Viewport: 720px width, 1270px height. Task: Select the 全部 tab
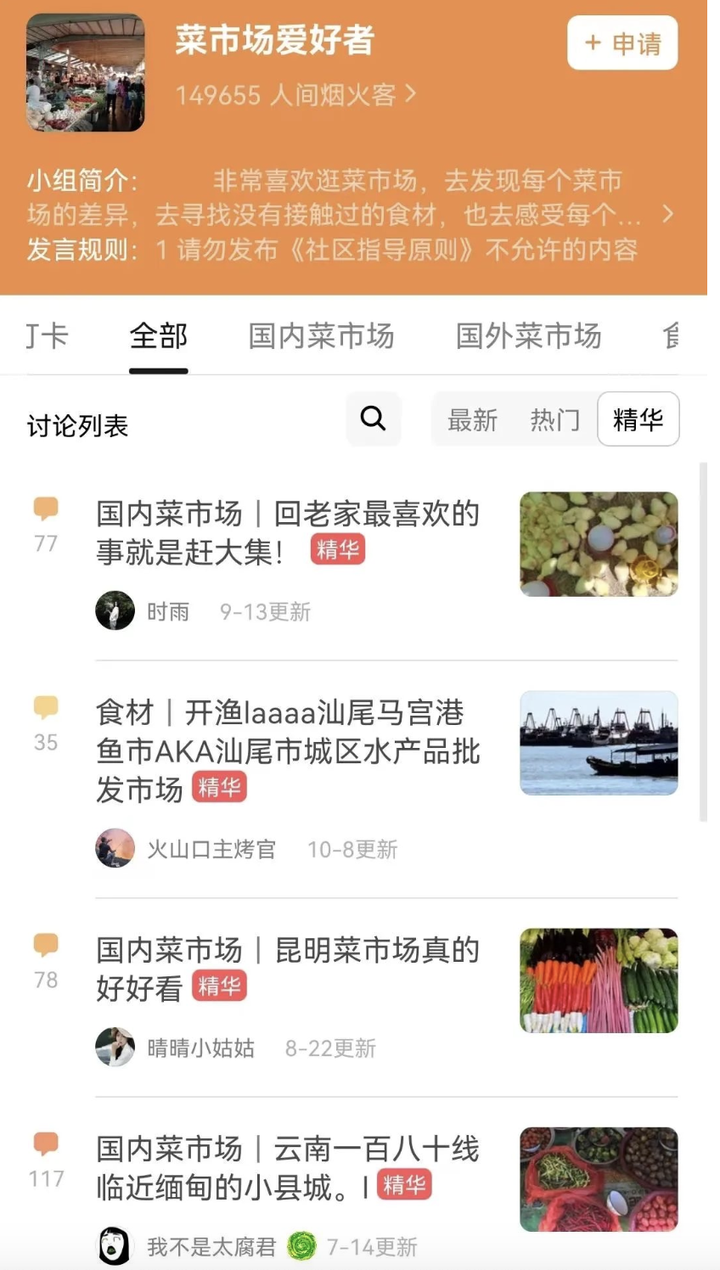tap(158, 336)
